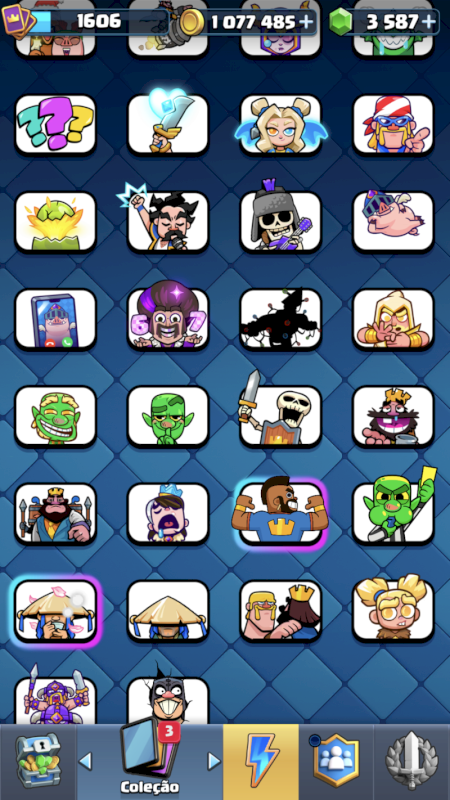Tap the plus to buy more gems
This screenshot has height=800, width=450.
tap(430, 21)
